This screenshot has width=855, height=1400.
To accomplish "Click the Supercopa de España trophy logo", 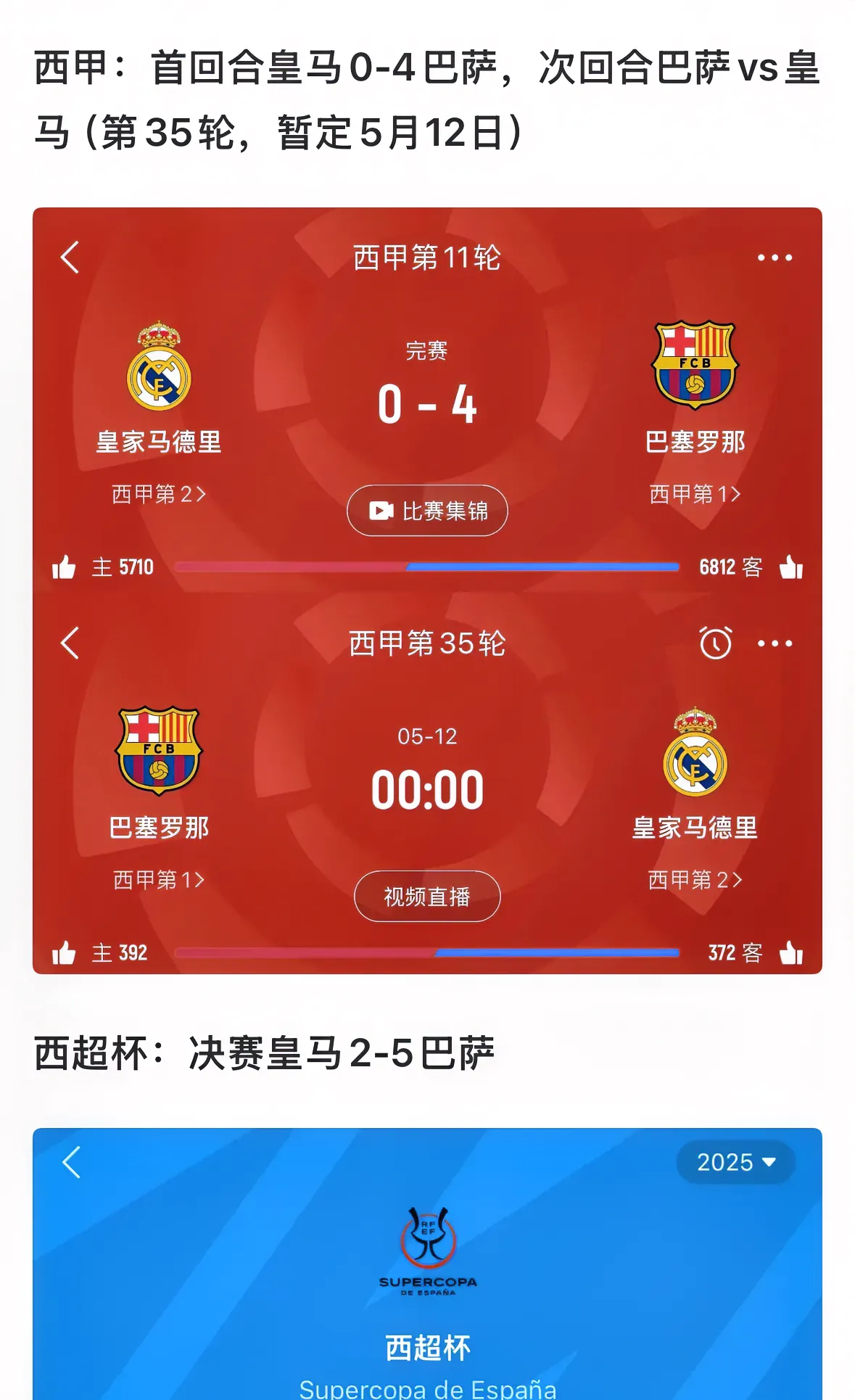I will [426, 1244].
